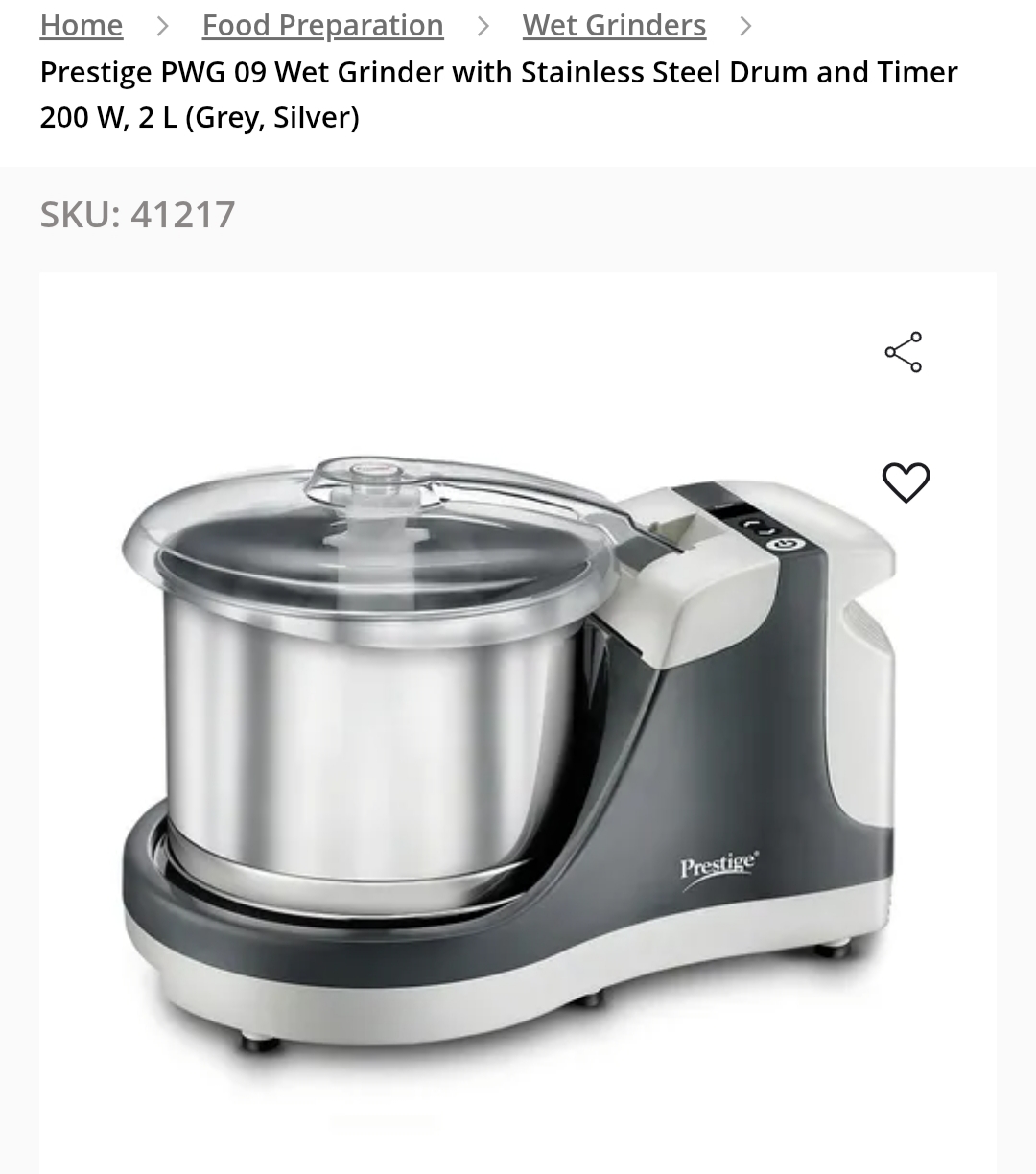
Task: Go to the Home breadcrumb link
Action: coord(82,25)
